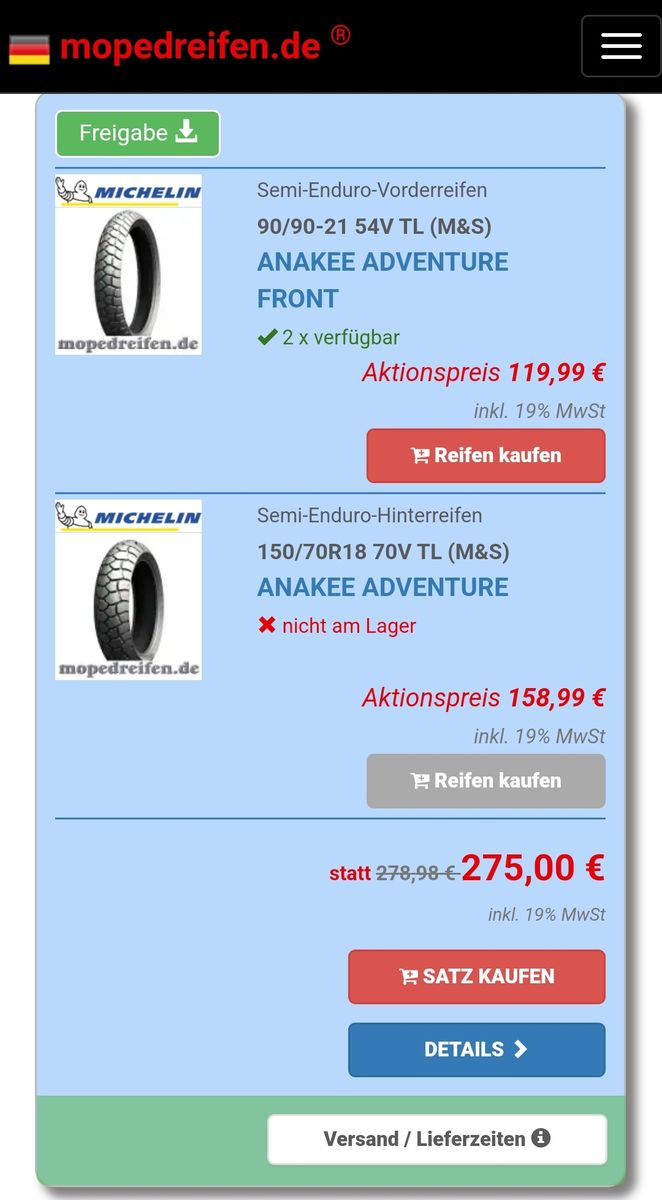Check Versand / Lieferzeiten shipping info
The width and height of the screenshot is (662, 1200).
(437, 1139)
